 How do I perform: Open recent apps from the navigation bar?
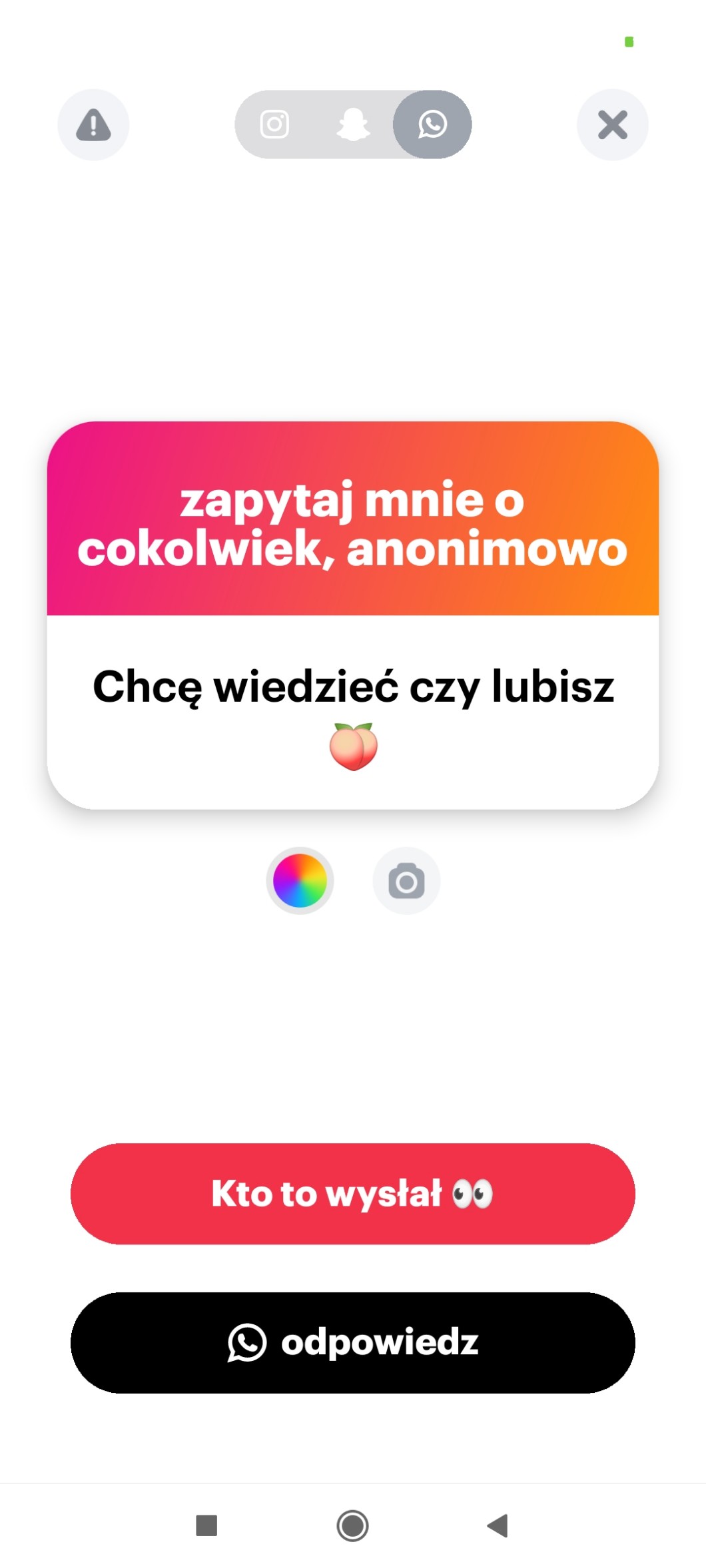pyautogui.click(x=206, y=1525)
